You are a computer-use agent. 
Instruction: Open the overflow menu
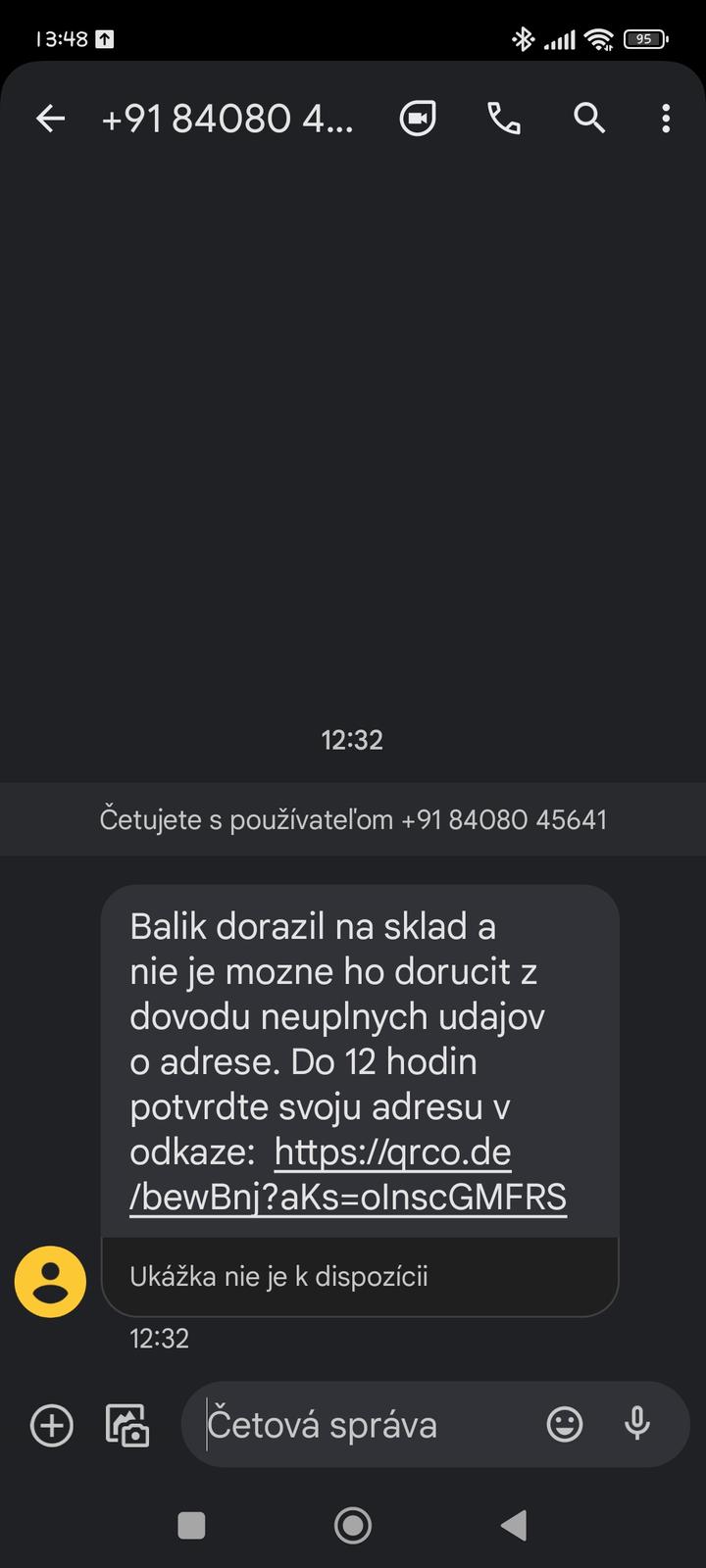click(x=666, y=119)
